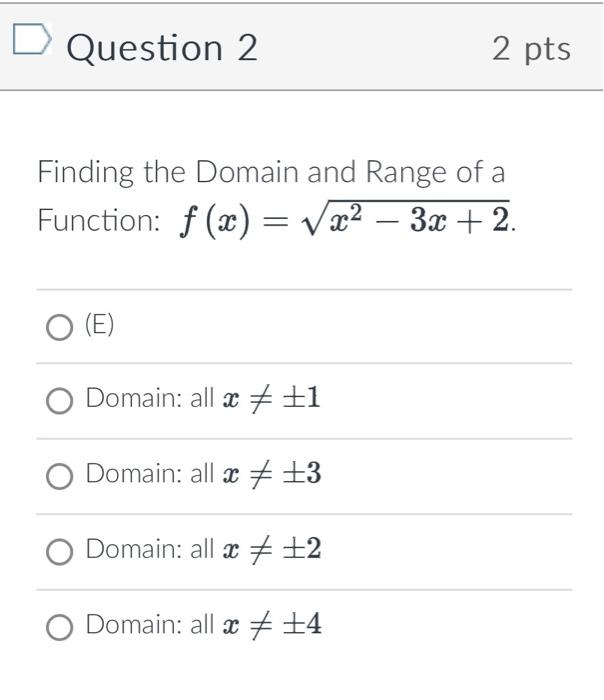The width and height of the screenshot is (604, 700).
Task: Select option Domain: all x ≠ ±4
Action: pyautogui.click(x=60, y=627)
